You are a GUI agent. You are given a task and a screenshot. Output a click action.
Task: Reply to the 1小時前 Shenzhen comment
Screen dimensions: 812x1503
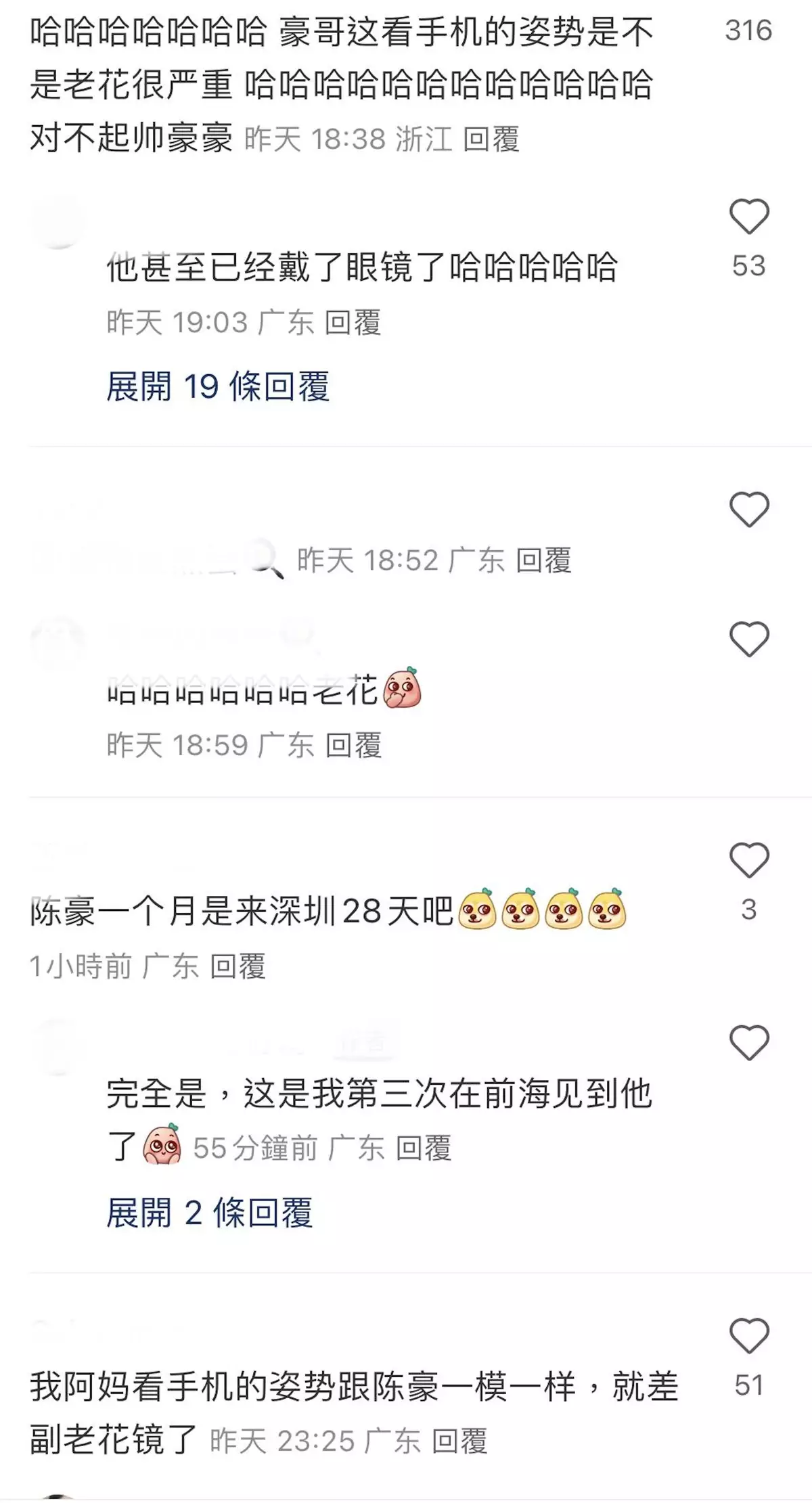(x=238, y=966)
